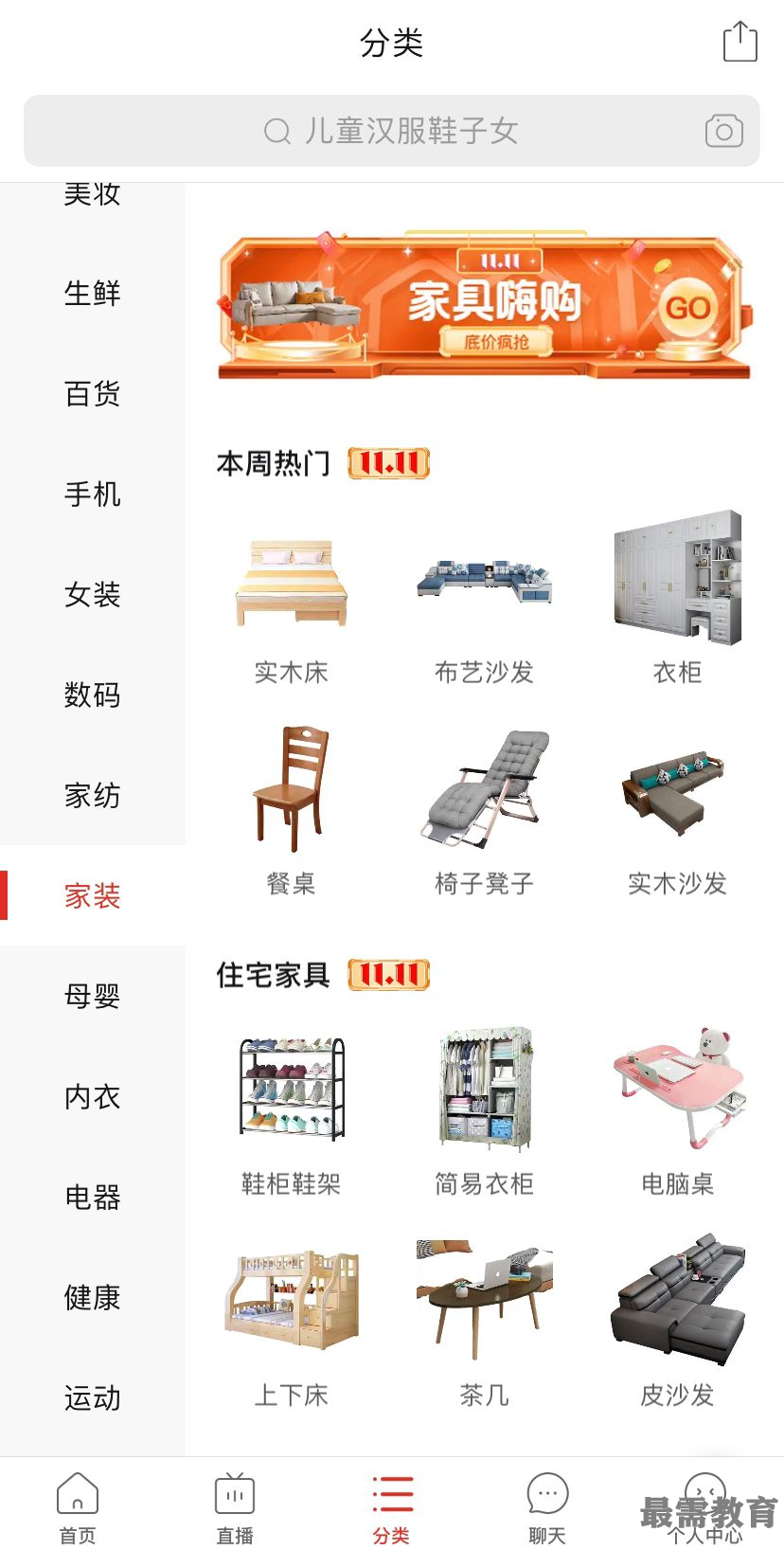Go to the 首页 tab
Image resolution: width=784 pixels, height=1550 pixels.
(78, 1507)
